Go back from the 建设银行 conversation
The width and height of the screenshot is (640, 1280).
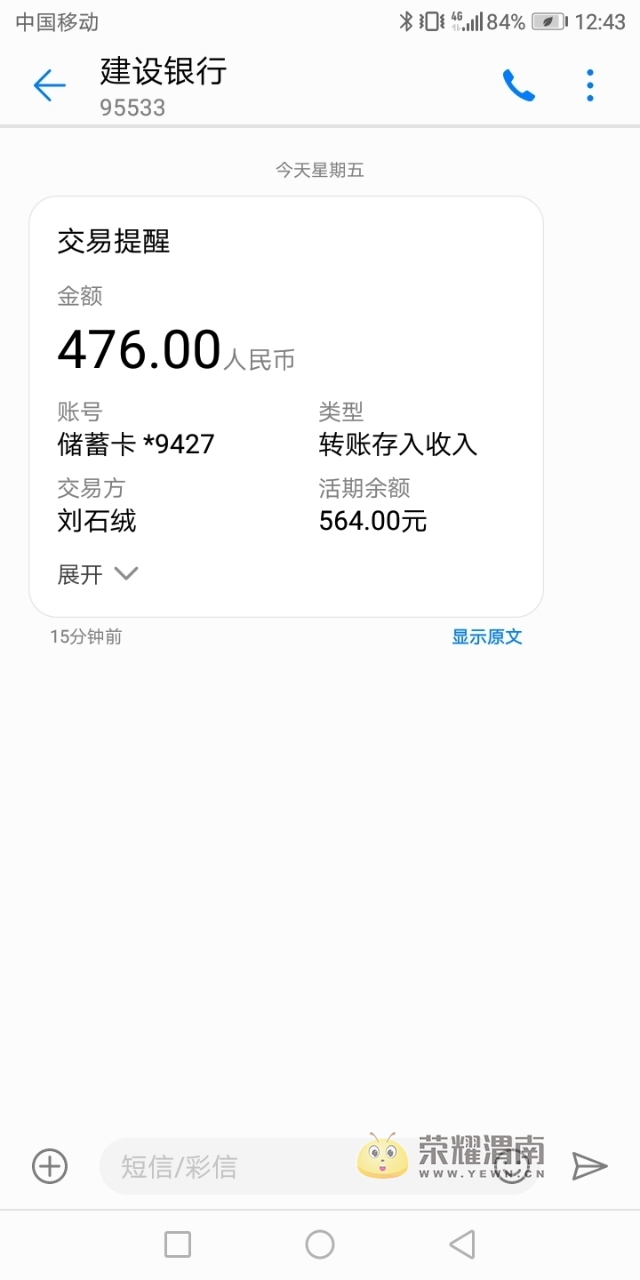click(49, 86)
